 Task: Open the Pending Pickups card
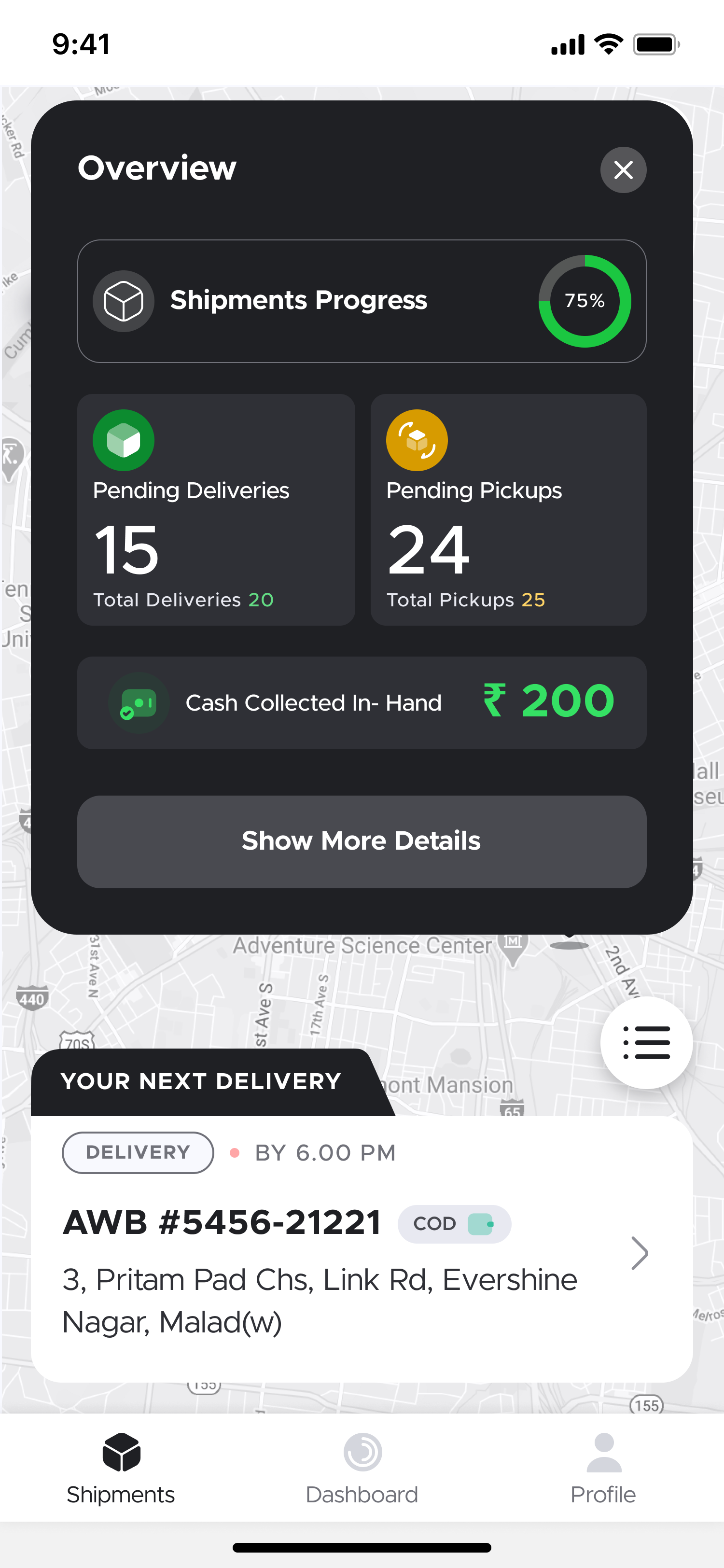(x=508, y=509)
